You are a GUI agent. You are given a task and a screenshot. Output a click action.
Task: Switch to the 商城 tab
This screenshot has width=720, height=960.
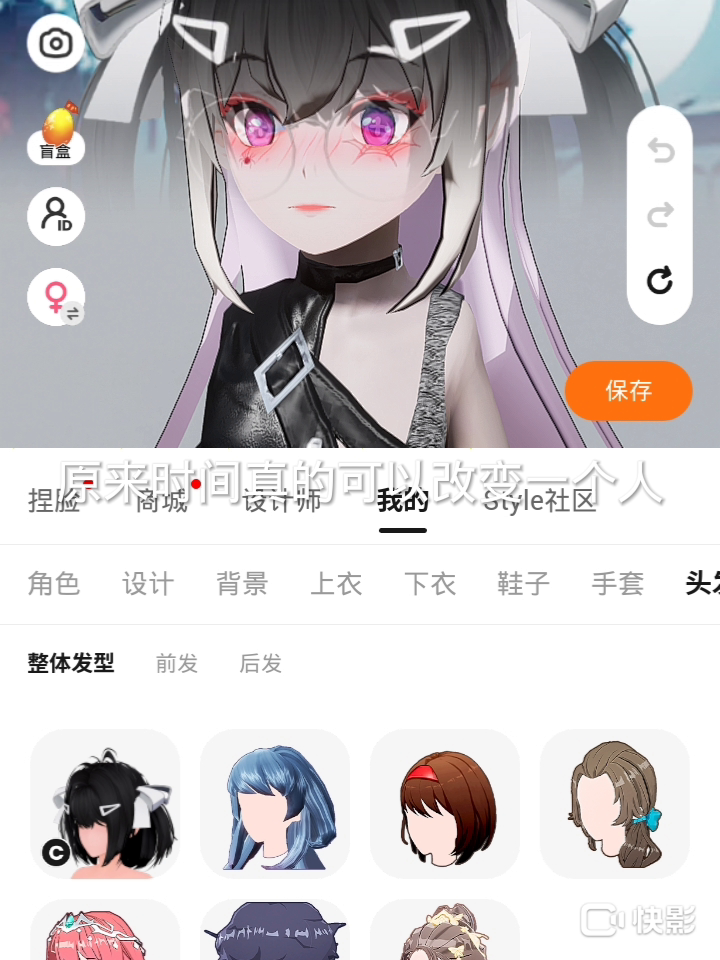pos(162,500)
